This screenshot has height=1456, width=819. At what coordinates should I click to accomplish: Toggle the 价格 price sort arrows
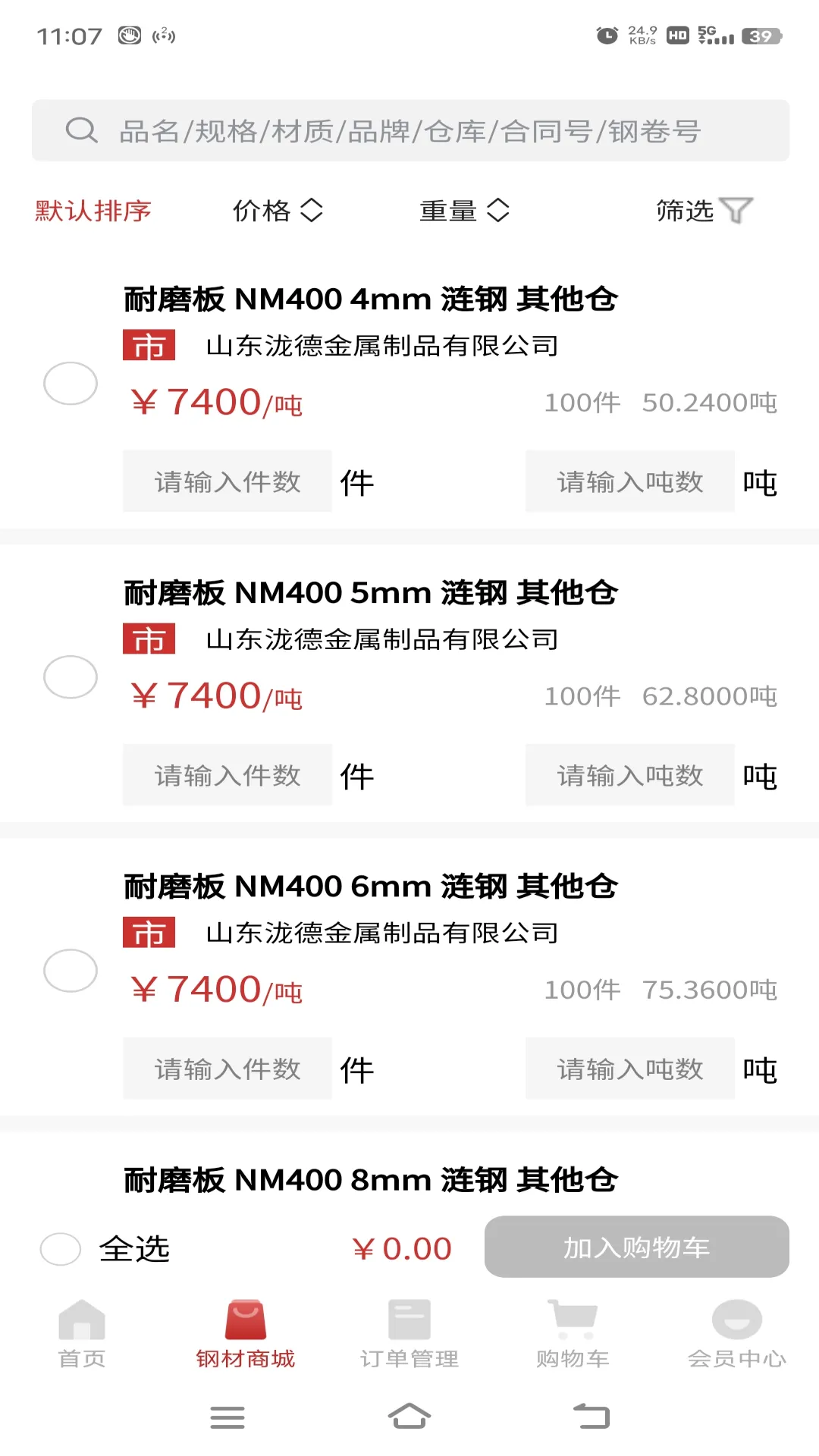pyautogui.click(x=279, y=211)
